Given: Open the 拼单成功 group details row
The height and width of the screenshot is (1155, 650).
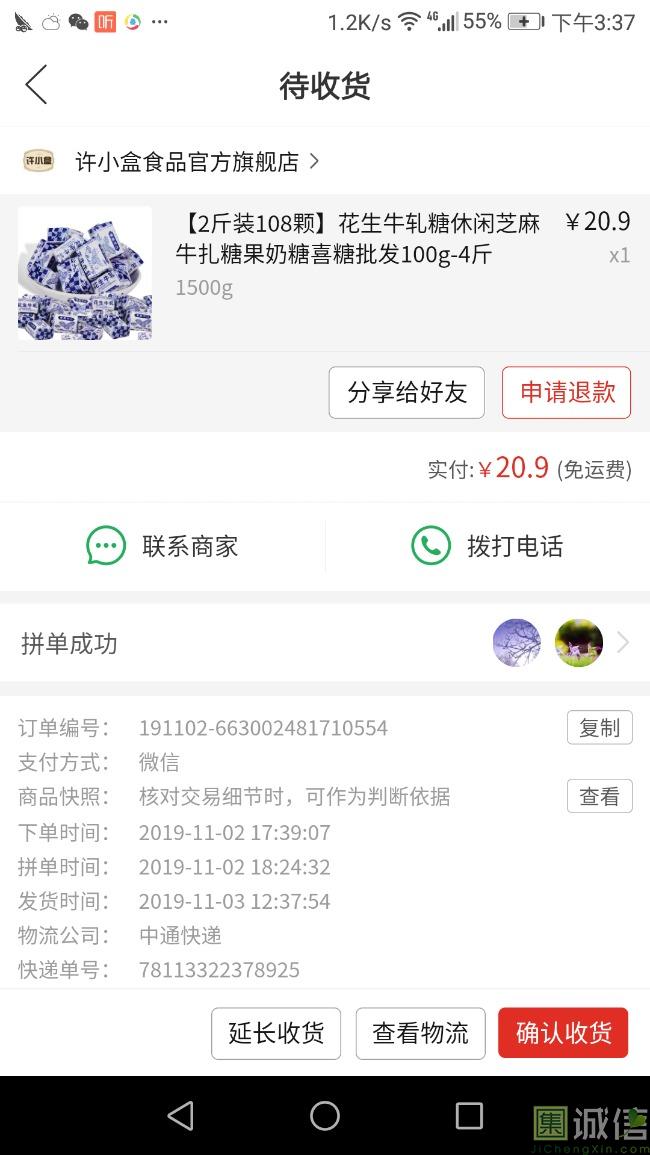Looking at the screenshot, I should (325, 643).
